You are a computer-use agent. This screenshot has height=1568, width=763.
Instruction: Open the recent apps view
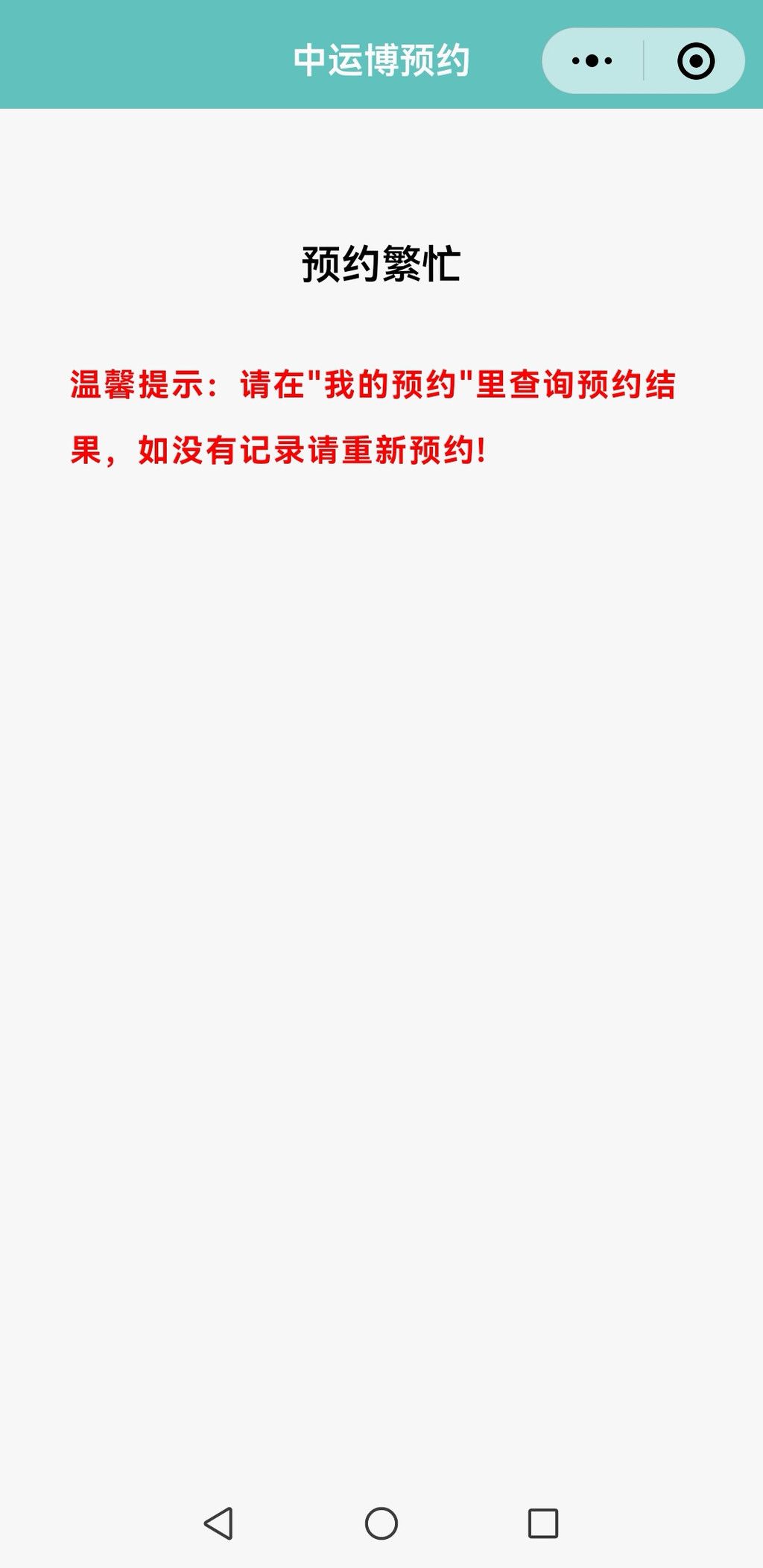click(543, 1523)
